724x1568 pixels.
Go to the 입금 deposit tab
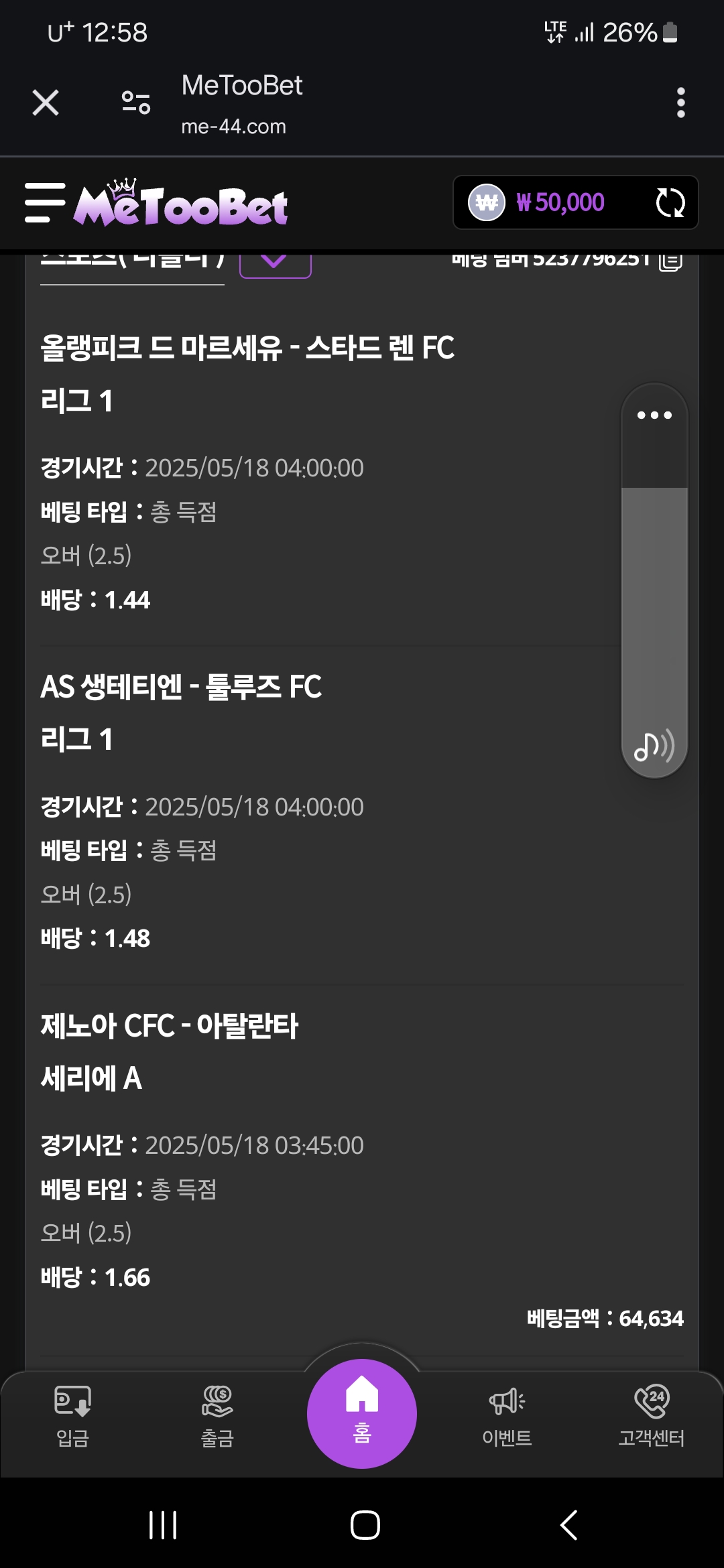pos(72,1416)
